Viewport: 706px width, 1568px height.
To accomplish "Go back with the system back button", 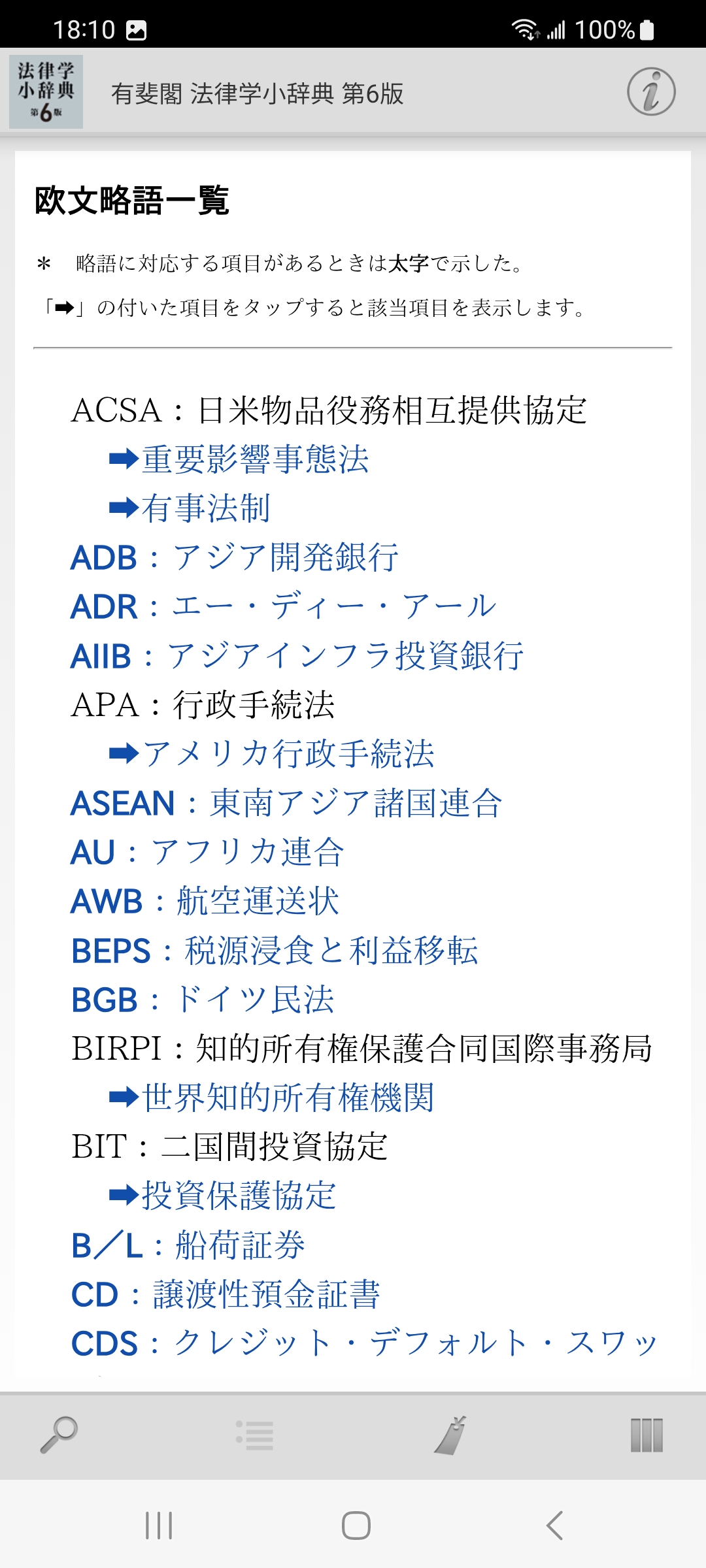I will (554, 1526).
